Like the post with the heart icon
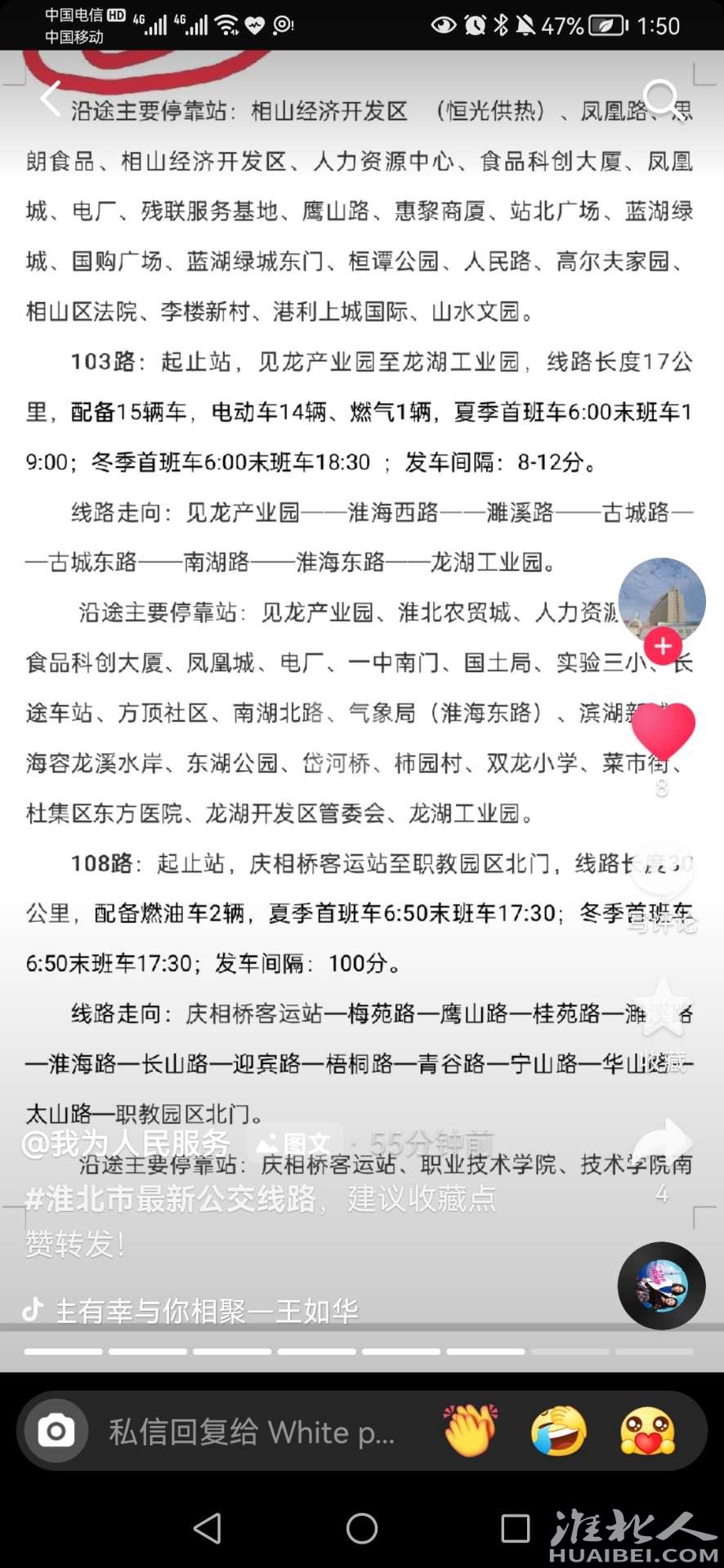The width and height of the screenshot is (724, 1568). 663,731
